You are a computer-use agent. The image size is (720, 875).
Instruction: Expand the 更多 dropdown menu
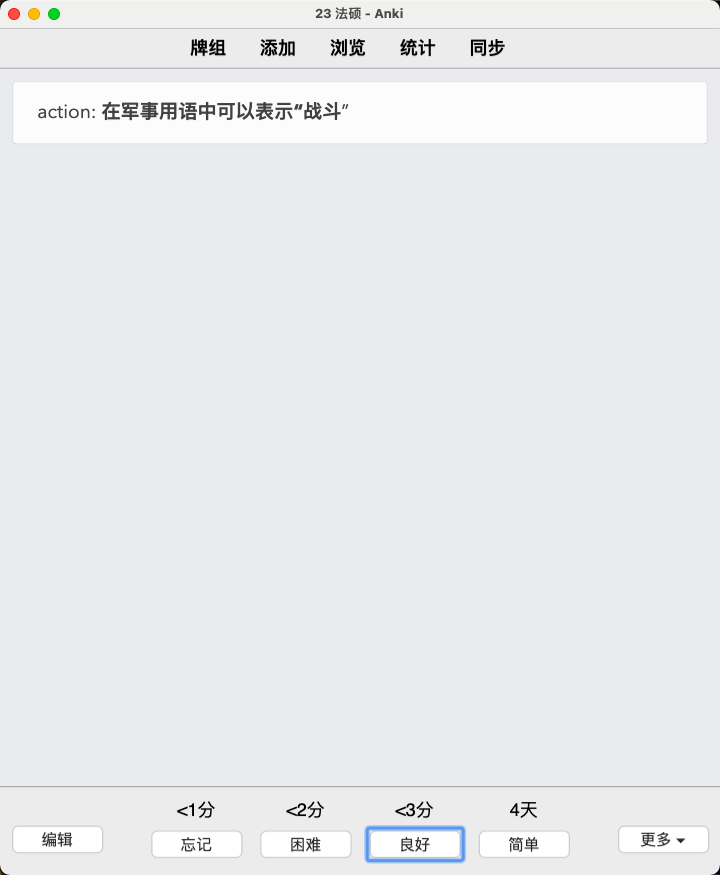pyautogui.click(x=663, y=840)
